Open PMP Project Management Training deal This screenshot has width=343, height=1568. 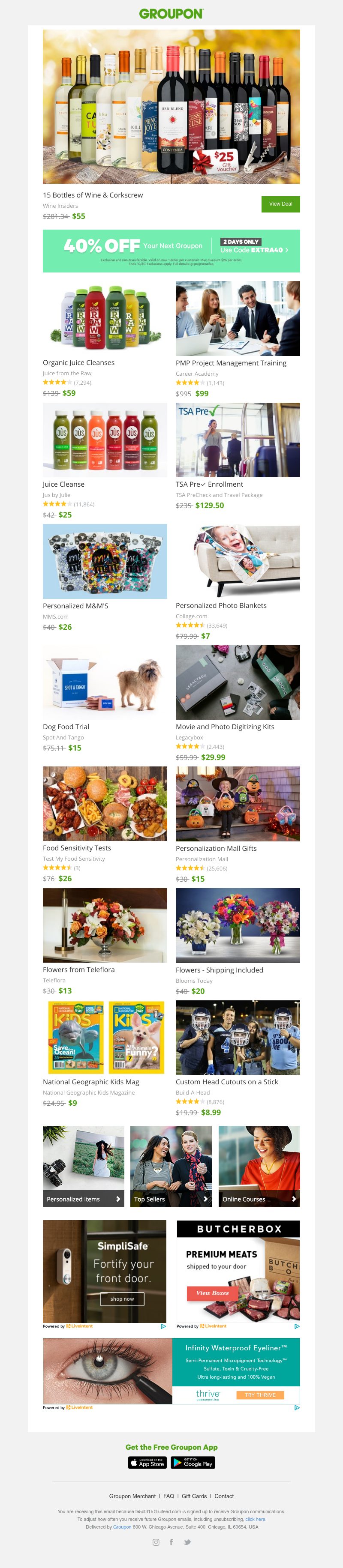(x=231, y=363)
